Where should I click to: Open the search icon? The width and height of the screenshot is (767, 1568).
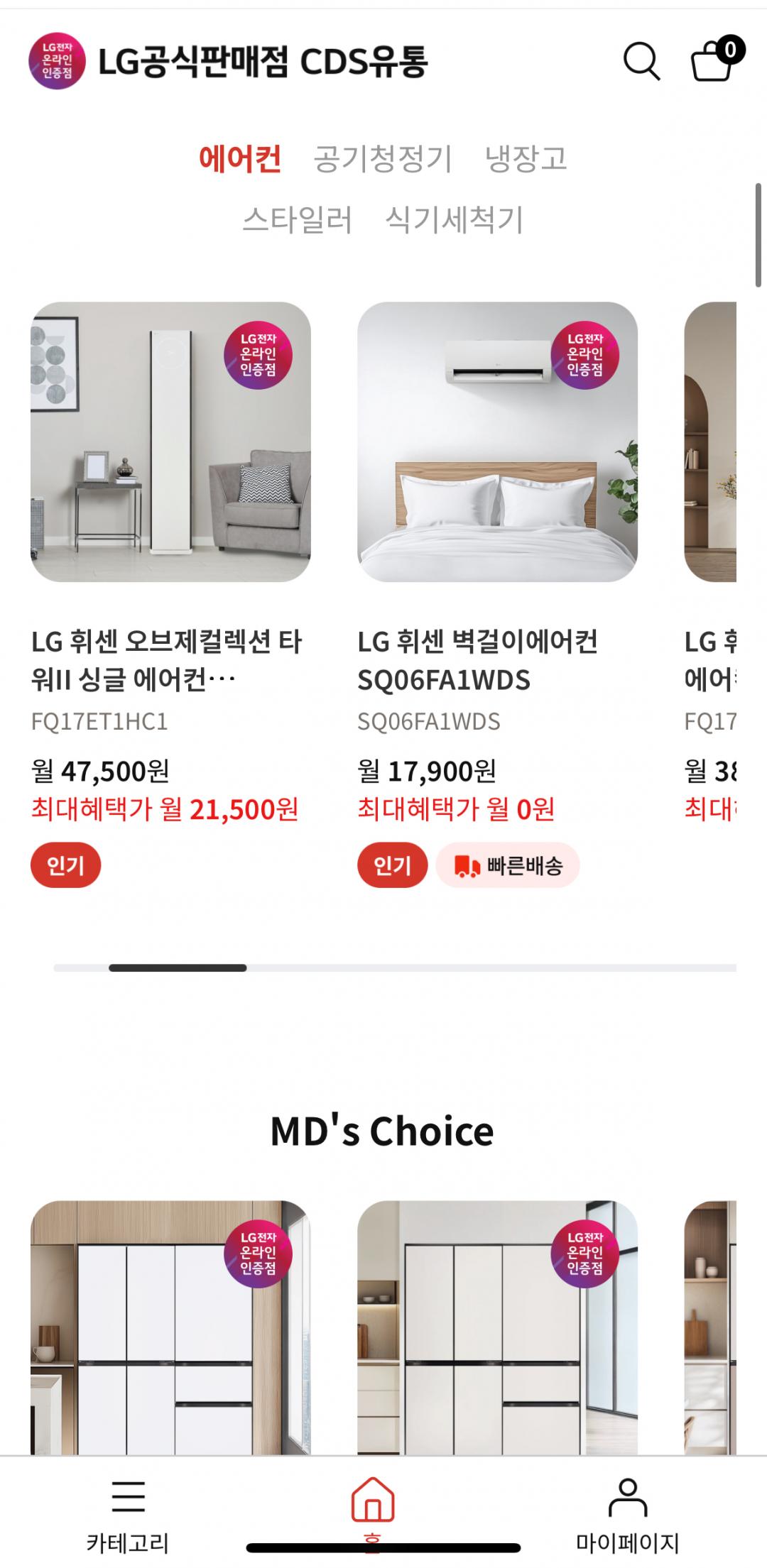click(x=641, y=62)
